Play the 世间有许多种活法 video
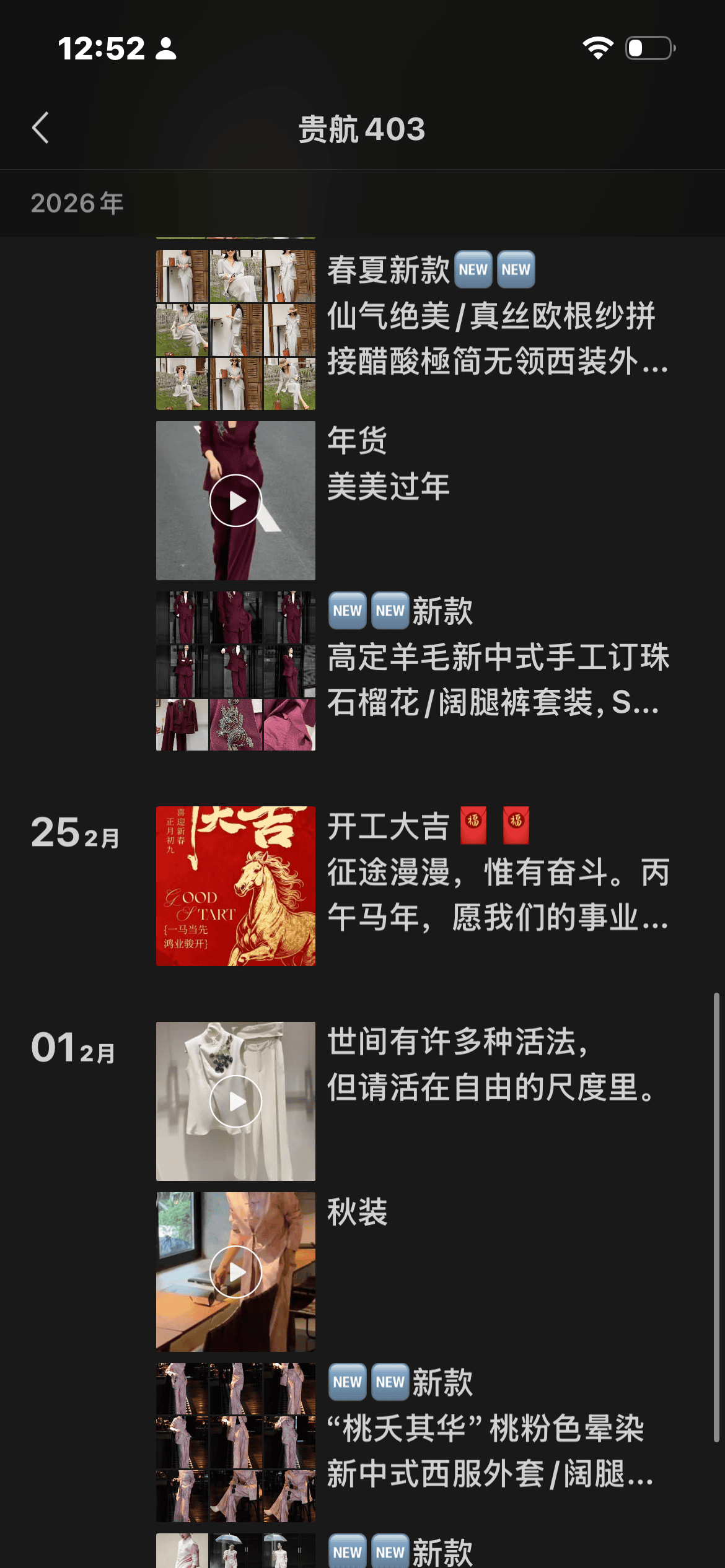725x1568 pixels. click(x=235, y=1101)
